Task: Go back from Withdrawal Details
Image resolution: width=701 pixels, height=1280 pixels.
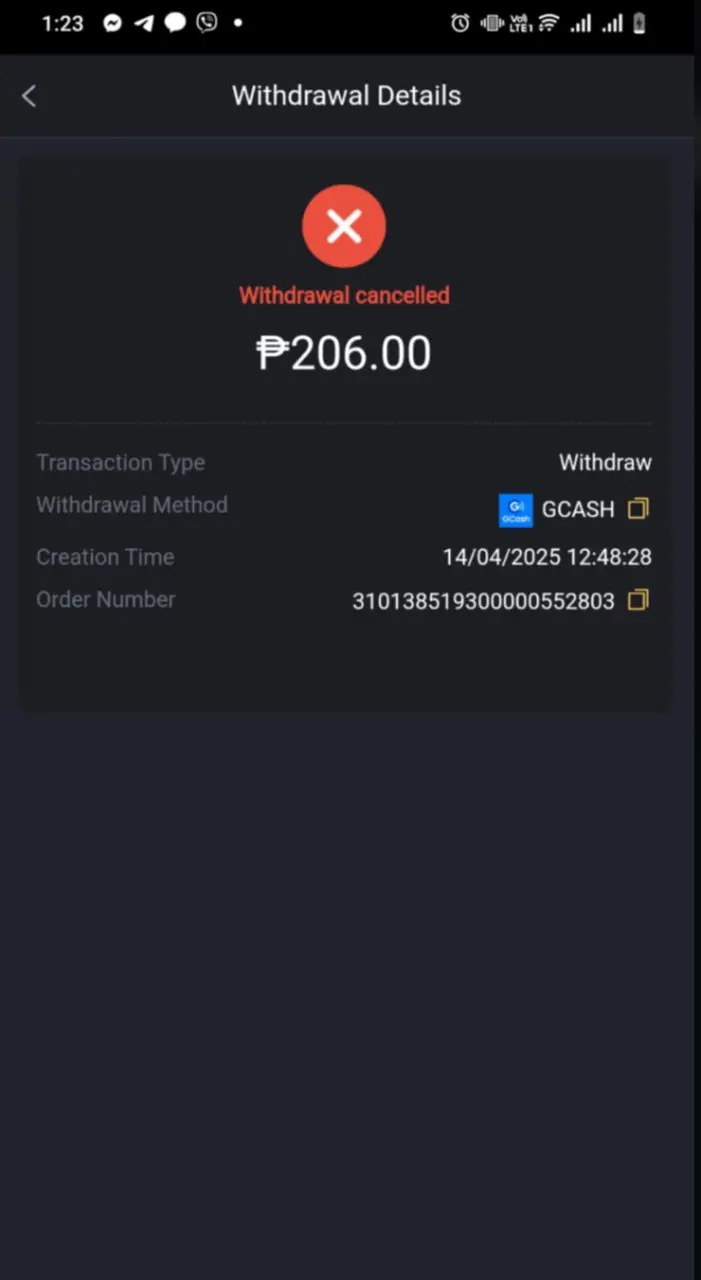Action: click(29, 96)
